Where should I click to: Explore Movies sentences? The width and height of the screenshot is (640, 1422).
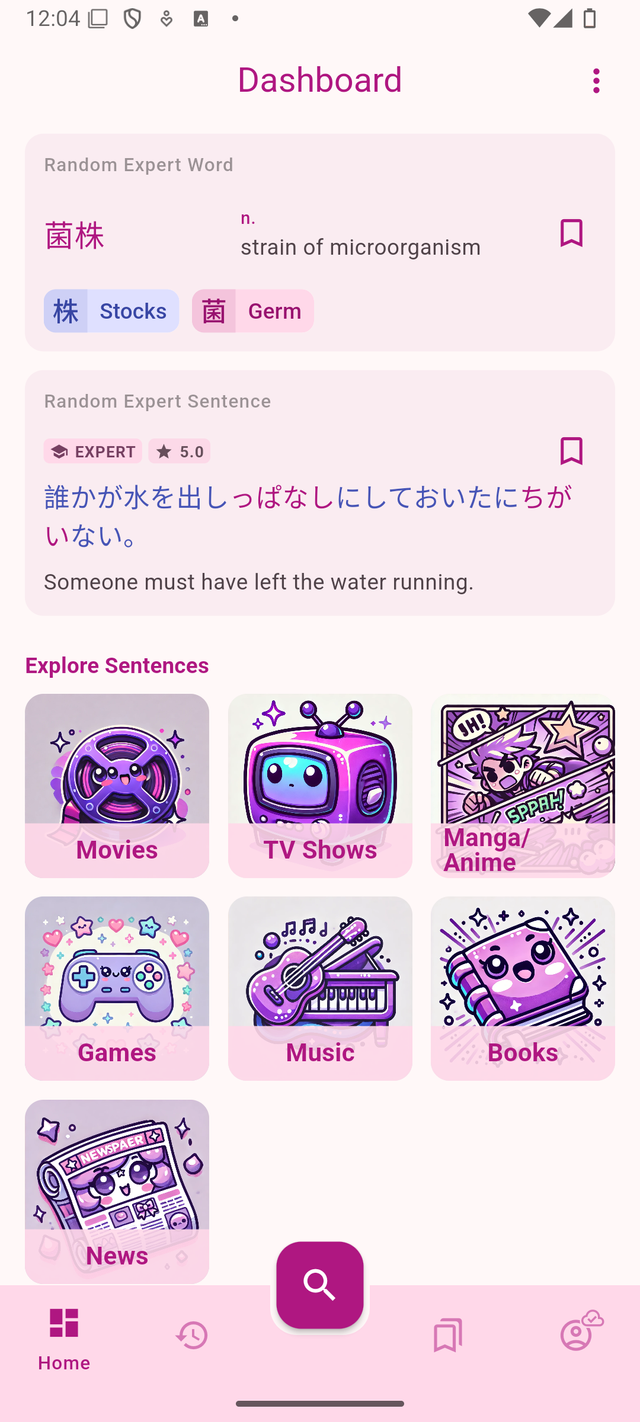click(x=117, y=785)
